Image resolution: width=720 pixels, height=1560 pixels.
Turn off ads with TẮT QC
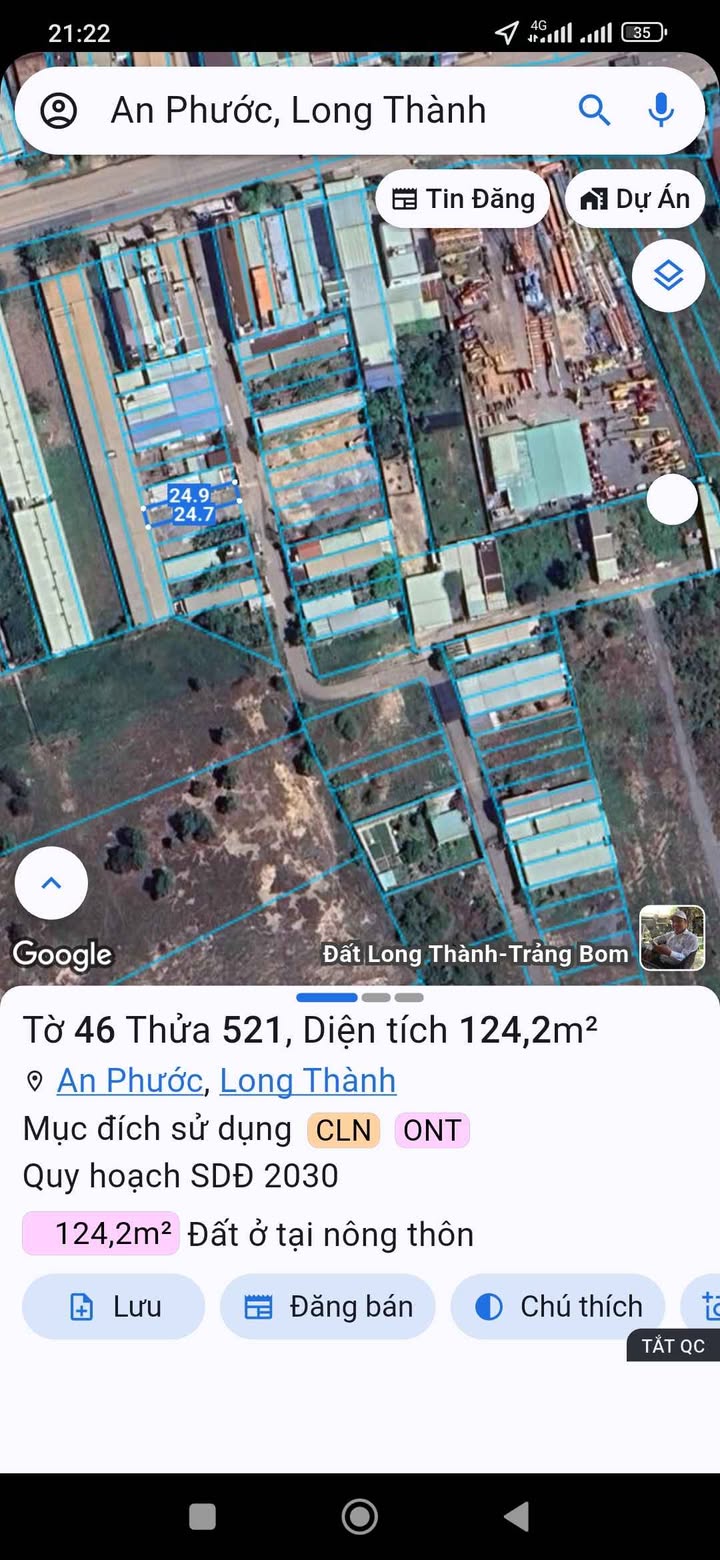pyautogui.click(x=673, y=1345)
